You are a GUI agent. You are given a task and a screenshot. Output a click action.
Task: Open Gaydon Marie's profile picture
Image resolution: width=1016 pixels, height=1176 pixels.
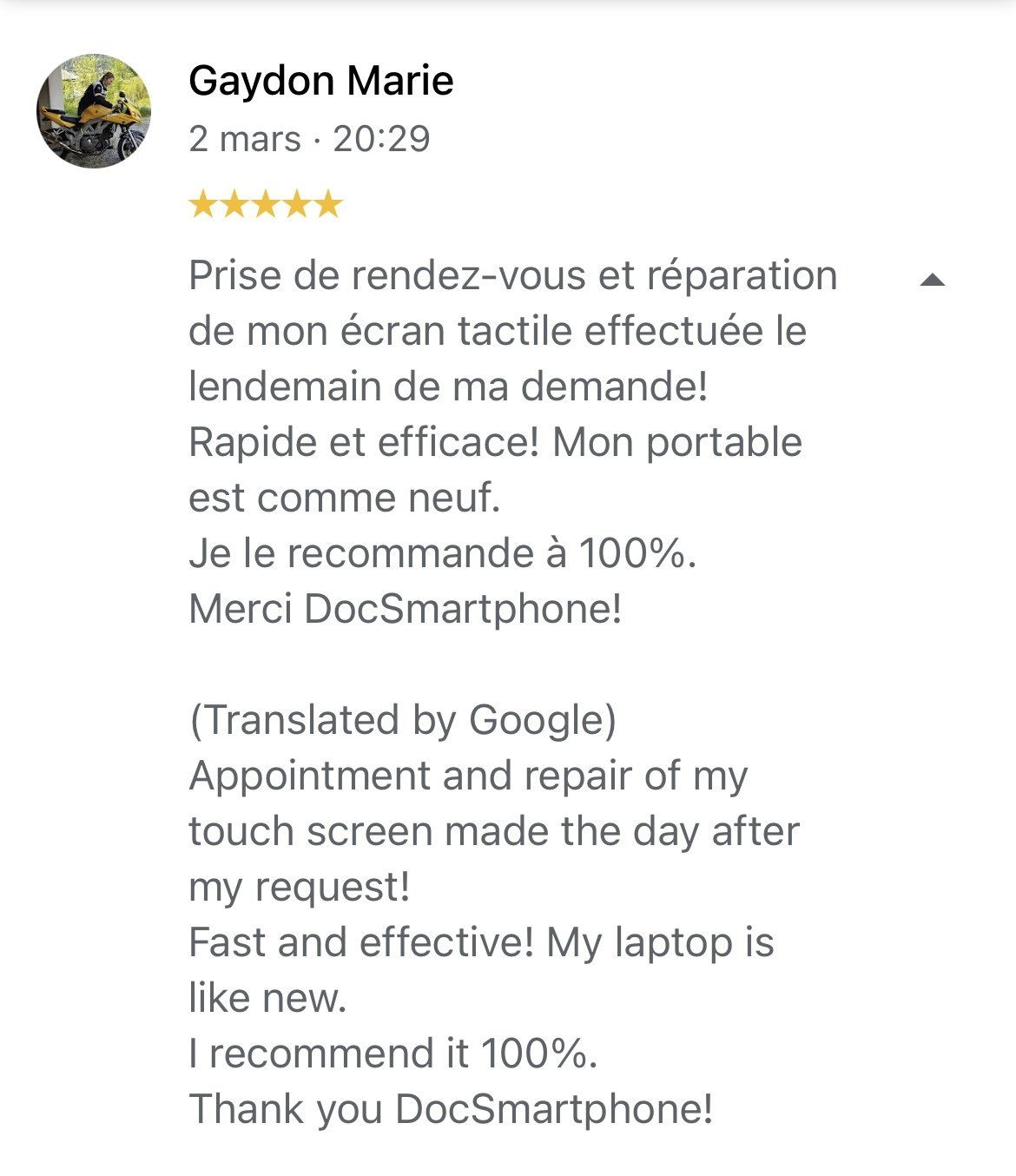click(x=94, y=111)
